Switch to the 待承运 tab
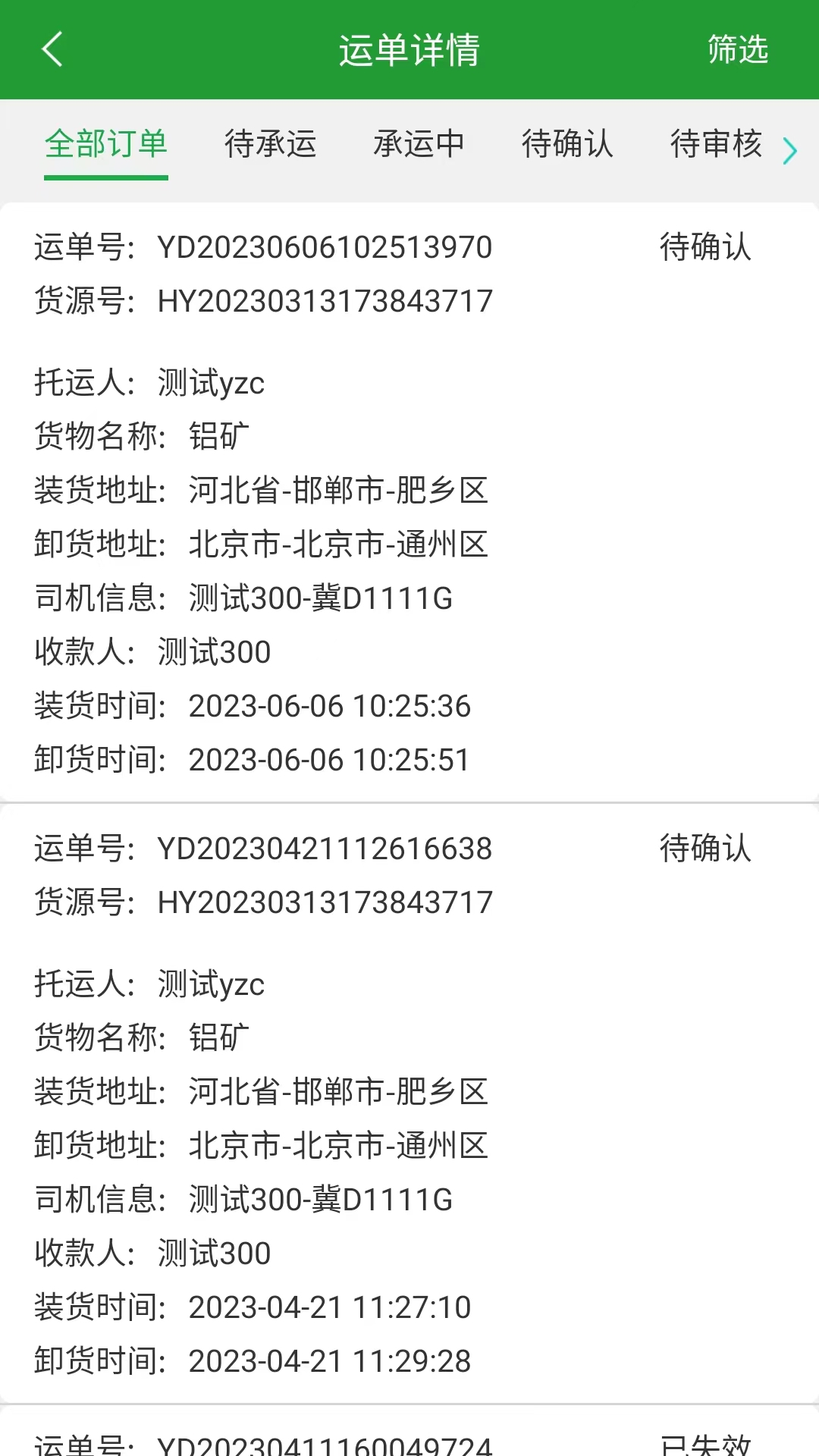Viewport: 819px width, 1456px height. click(x=271, y=144)
